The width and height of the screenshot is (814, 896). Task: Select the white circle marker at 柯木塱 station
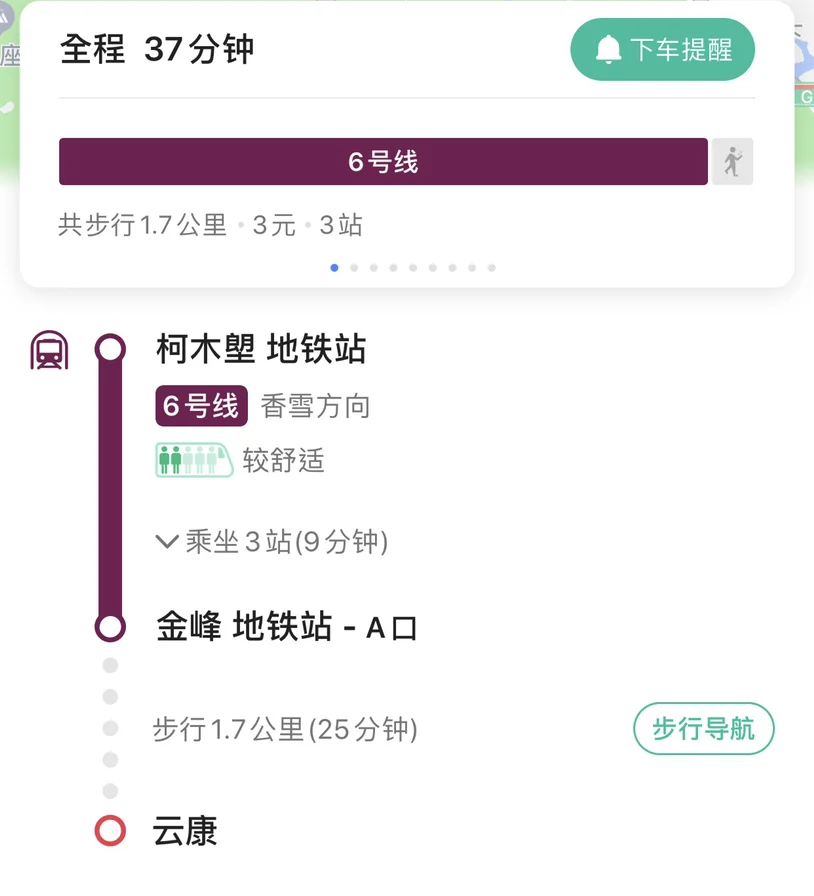point(108,348)
